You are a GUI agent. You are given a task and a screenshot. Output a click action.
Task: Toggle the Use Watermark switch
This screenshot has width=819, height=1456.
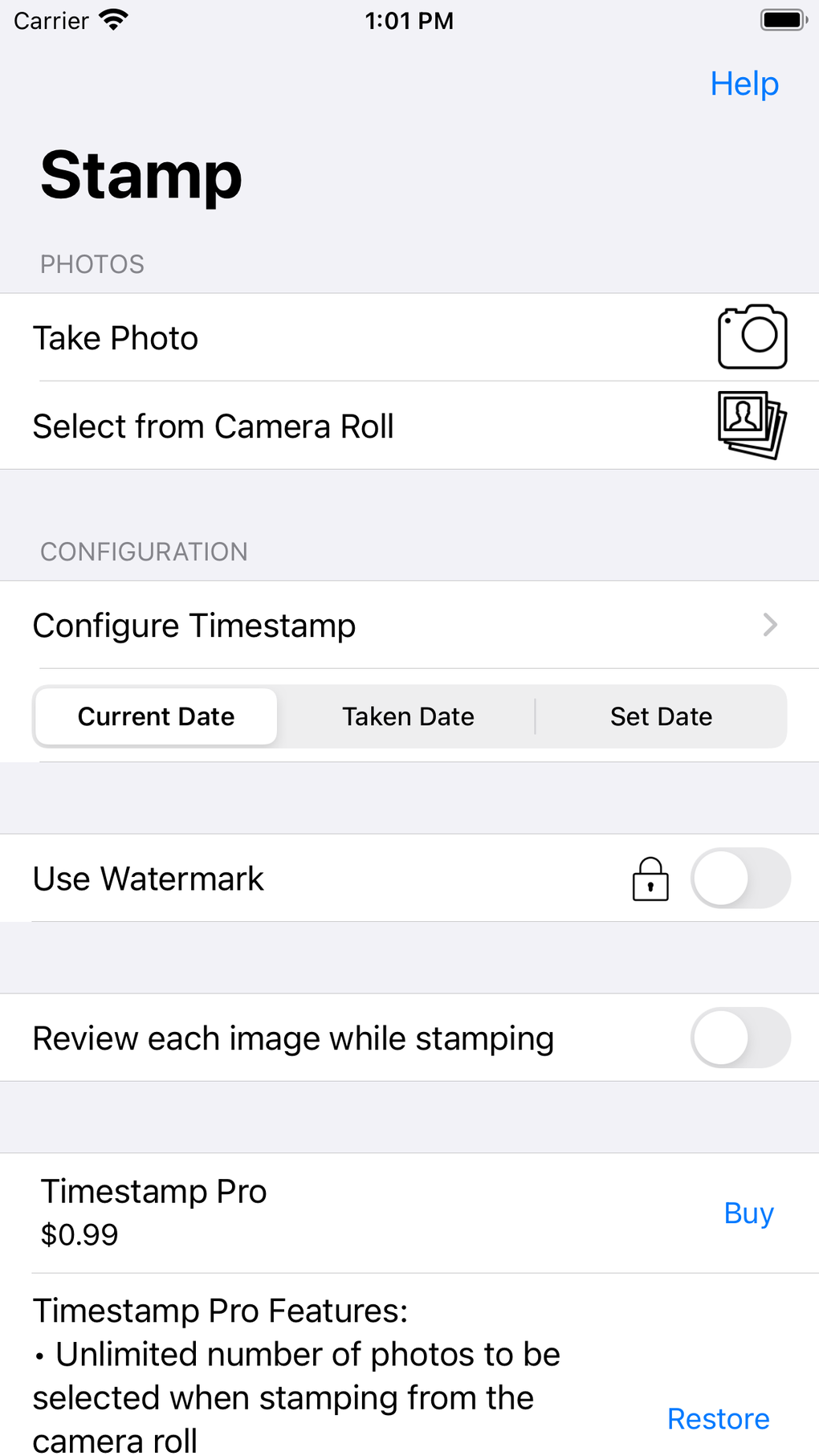(740, 879)
